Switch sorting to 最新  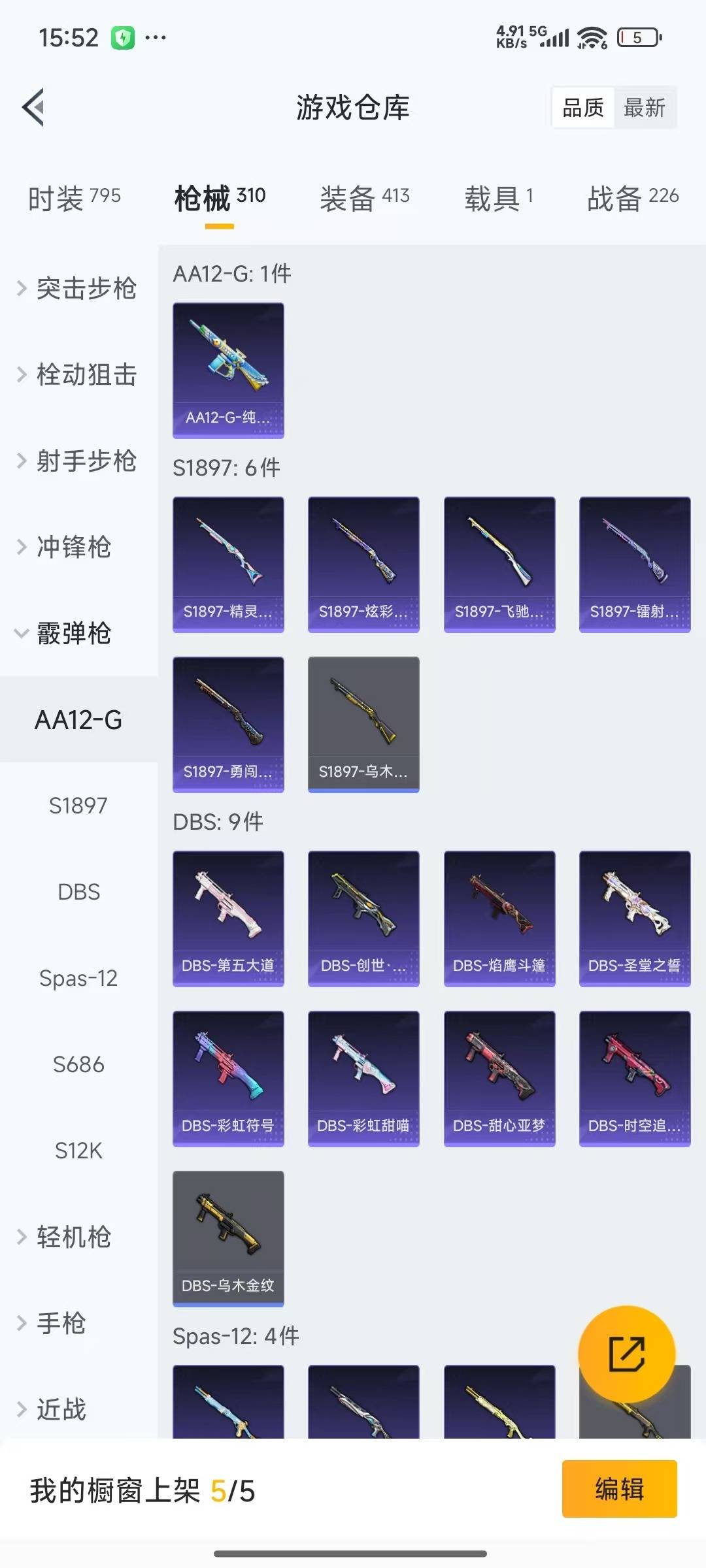(644, 108)
